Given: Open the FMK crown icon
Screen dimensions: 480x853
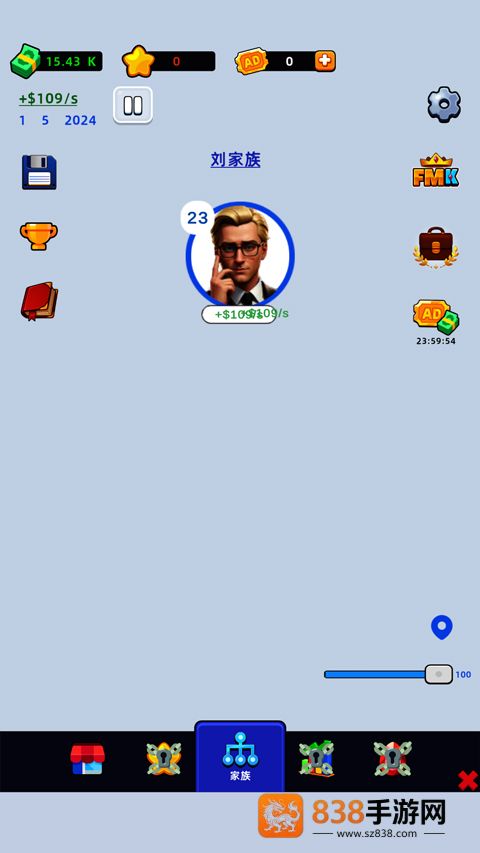Looking at the screenshot, I should [x=435, y=171].
